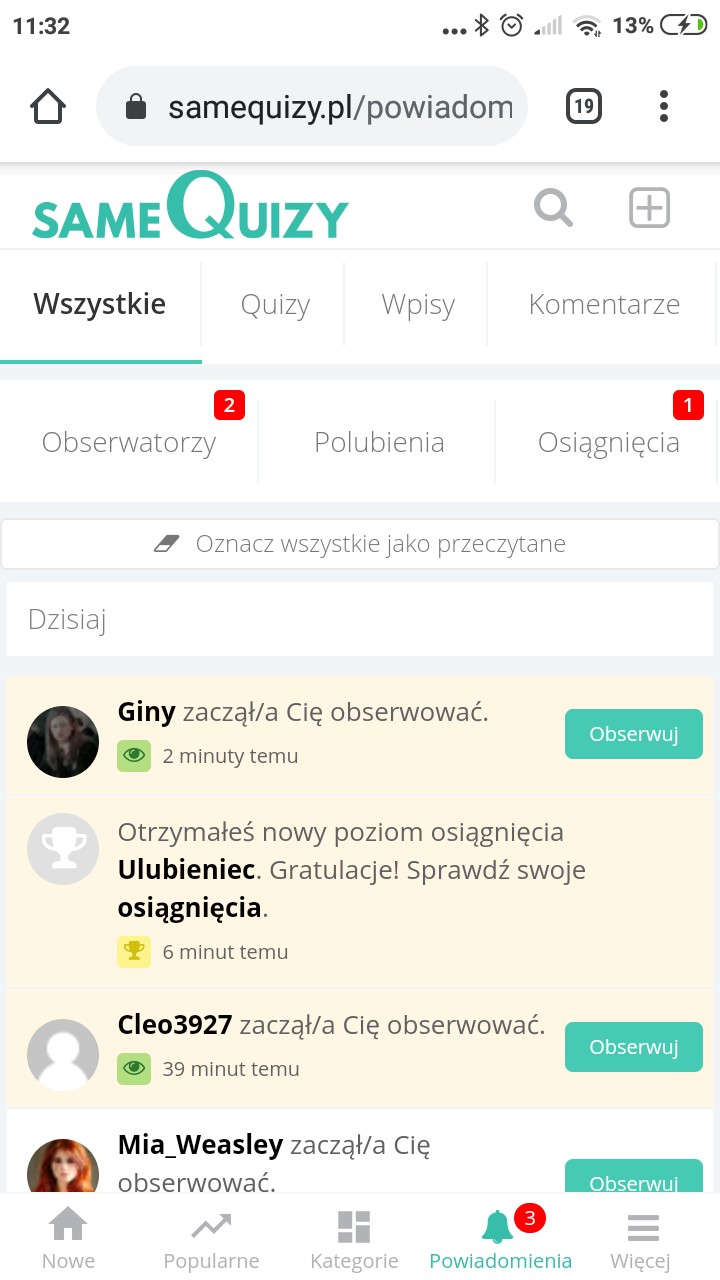Open the Obserwatorzy filter
This screenshot has height=1280, width=720.
click(x=129, y=442)
